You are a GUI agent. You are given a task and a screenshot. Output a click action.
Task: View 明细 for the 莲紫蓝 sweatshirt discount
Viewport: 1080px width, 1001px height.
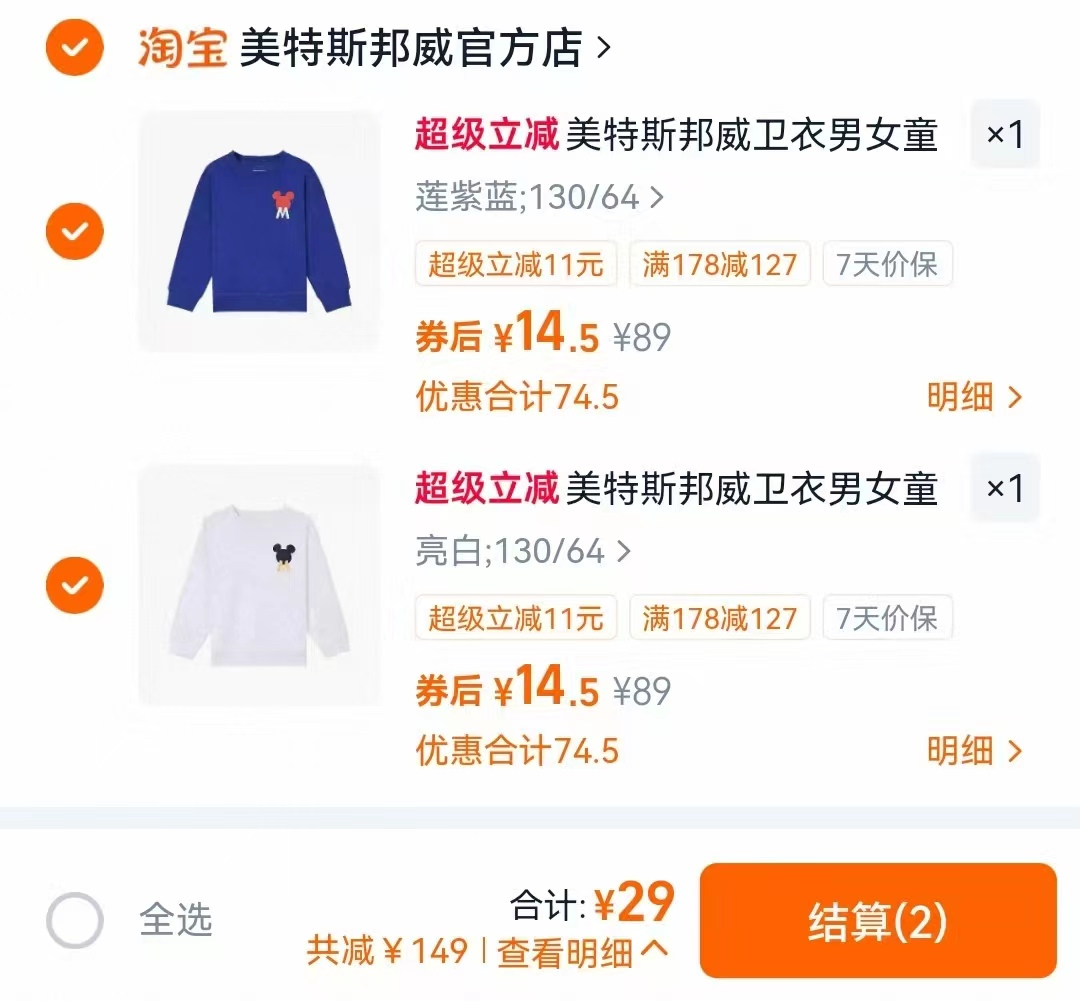974,397
